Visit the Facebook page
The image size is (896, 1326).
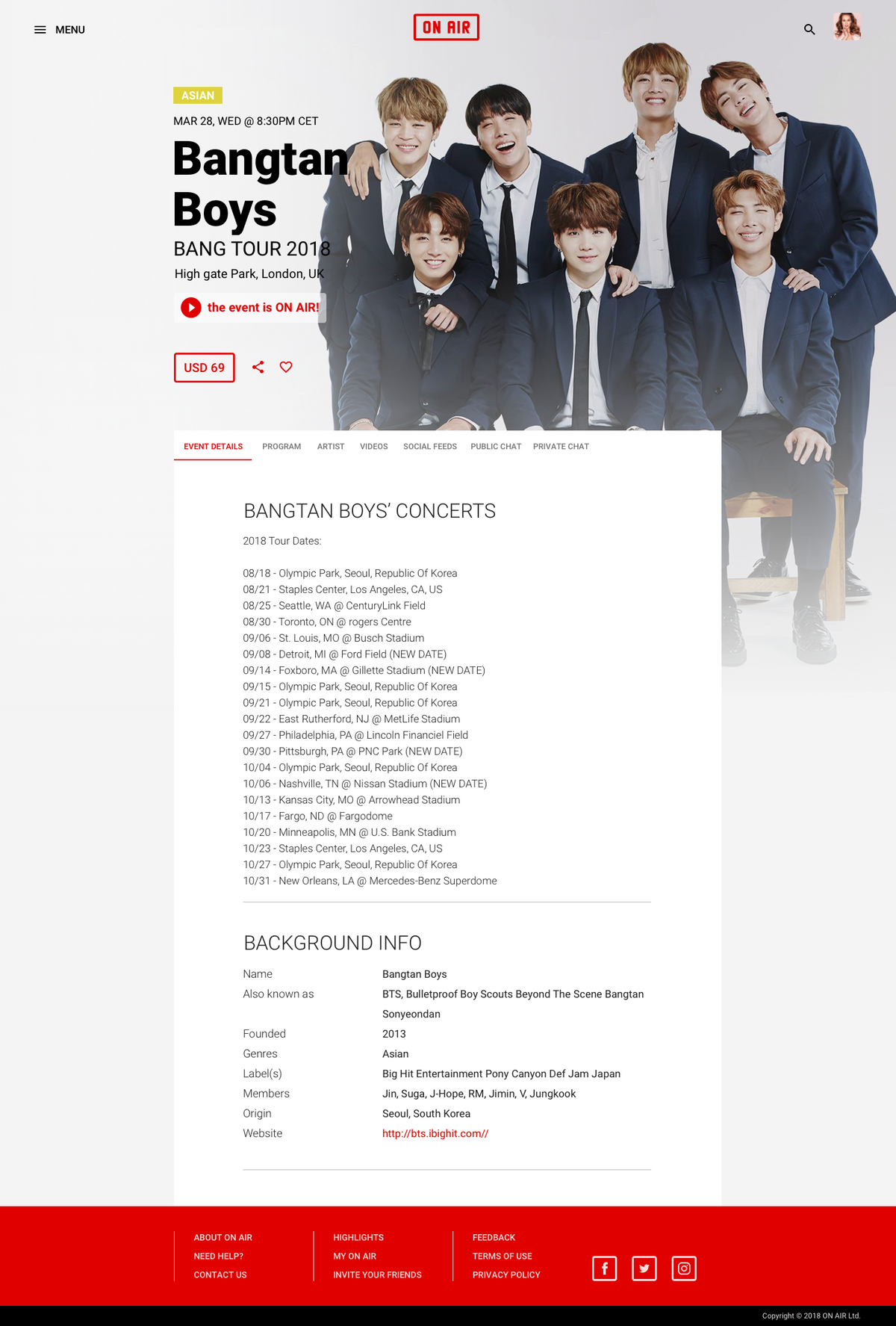[605, 1268]
